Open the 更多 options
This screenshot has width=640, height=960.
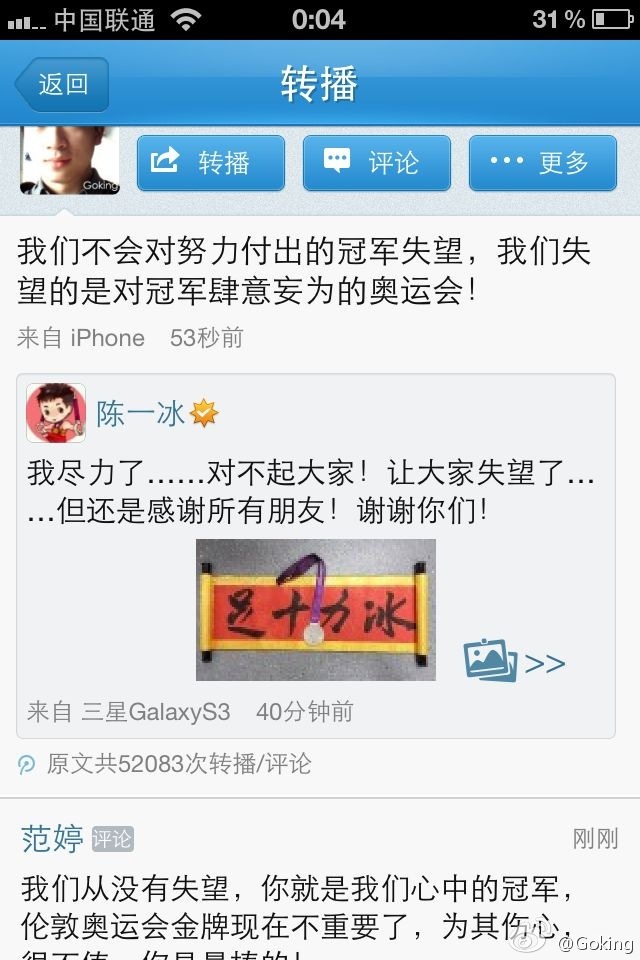tap(543, 162)
